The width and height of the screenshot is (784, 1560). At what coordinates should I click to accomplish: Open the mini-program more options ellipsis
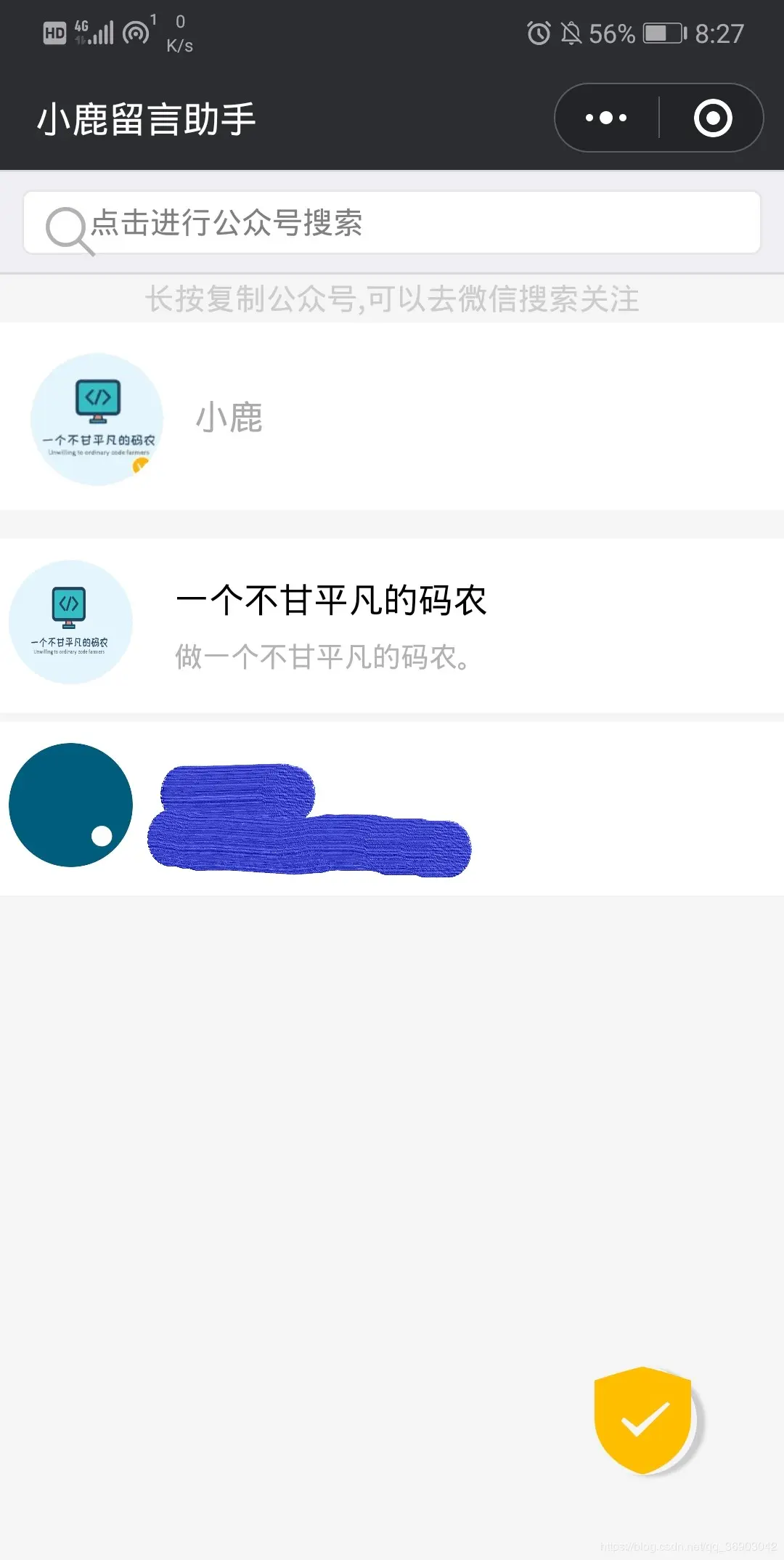pyautogui.click(x=607, y=117)
